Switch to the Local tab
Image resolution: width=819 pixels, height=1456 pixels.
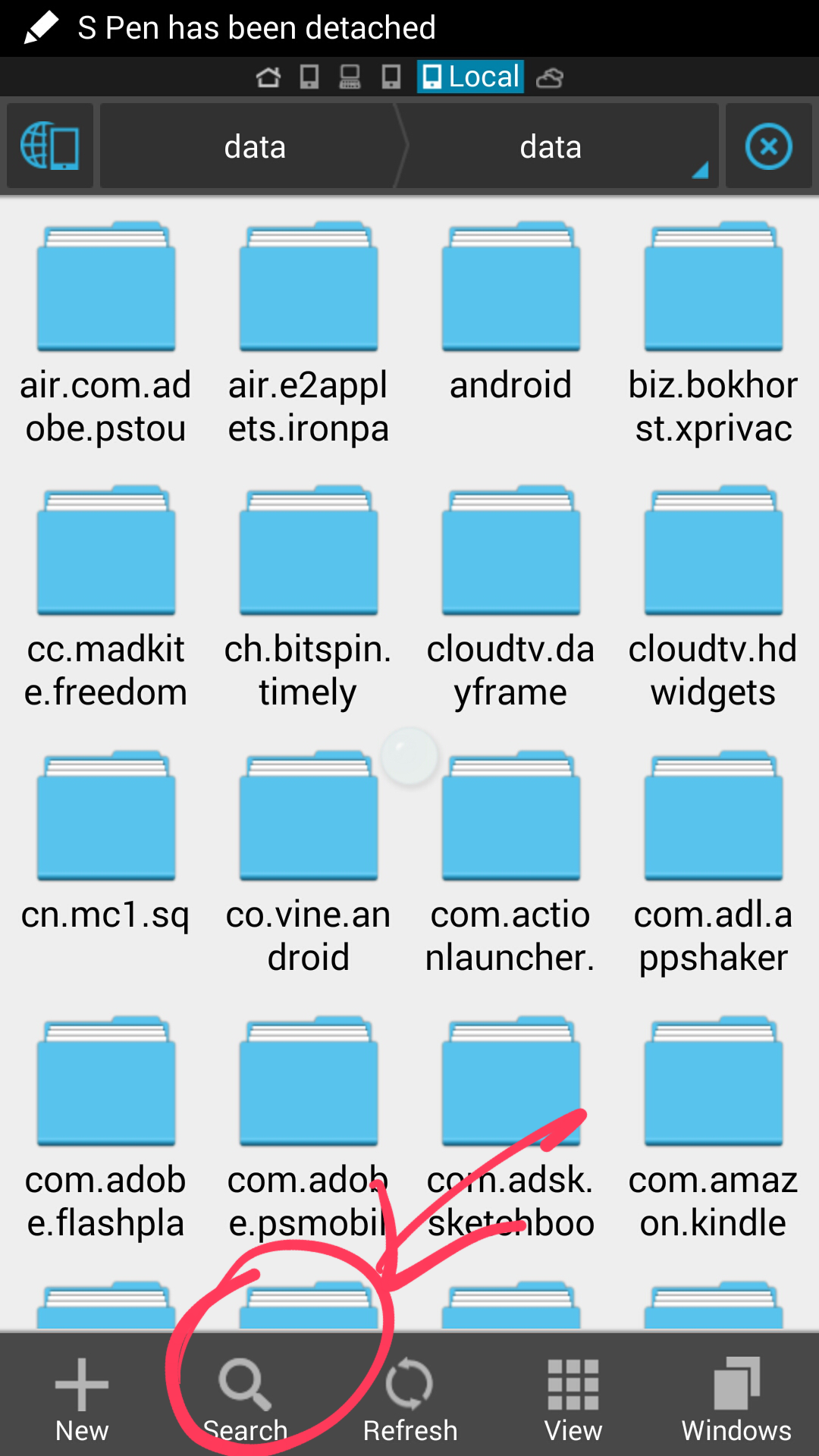click(x=470, y=77)
